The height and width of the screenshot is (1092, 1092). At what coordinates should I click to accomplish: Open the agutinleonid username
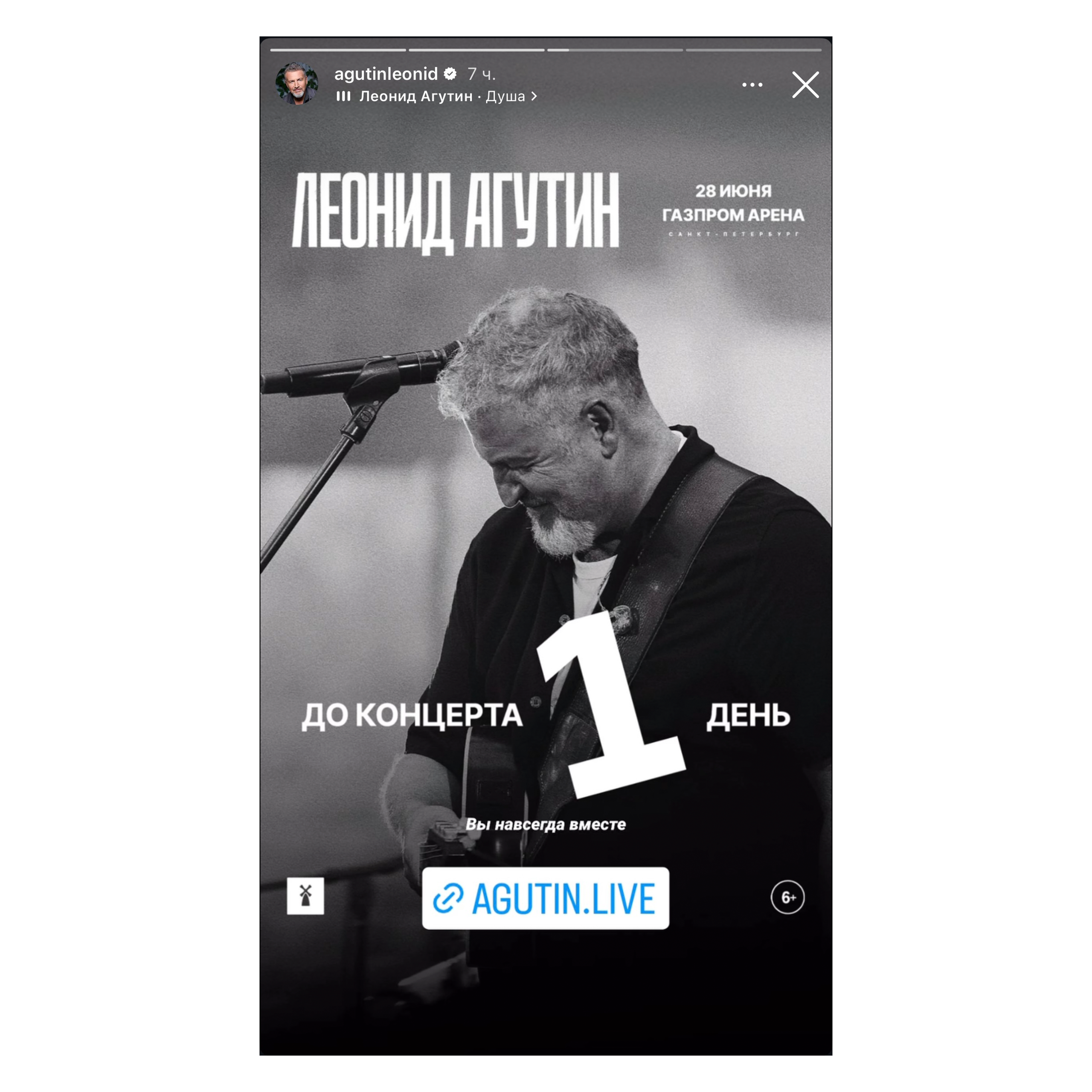pos(386,74)
